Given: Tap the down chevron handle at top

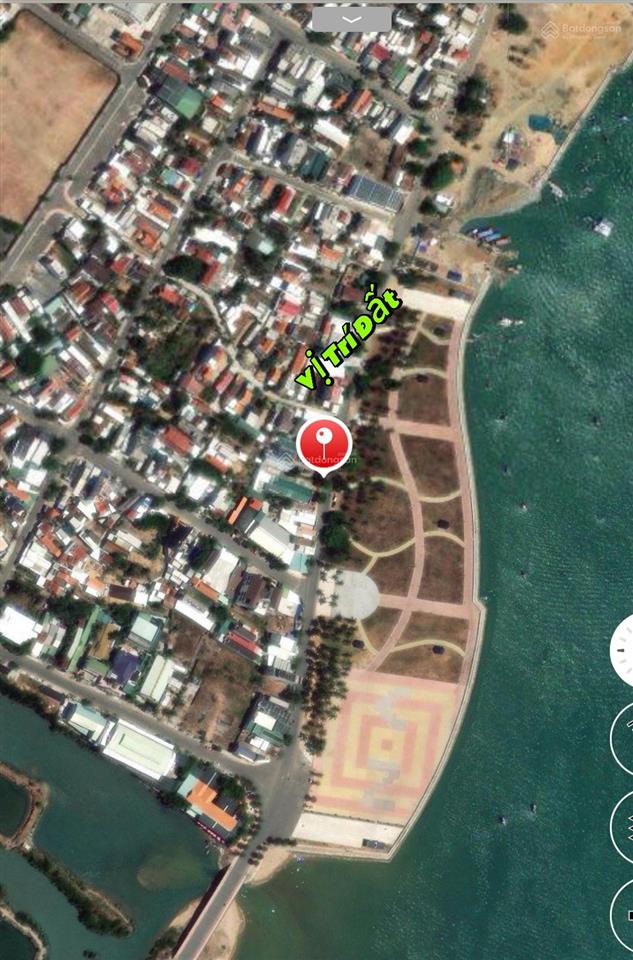Looking at the screenshot, I should tap(351, 19).
